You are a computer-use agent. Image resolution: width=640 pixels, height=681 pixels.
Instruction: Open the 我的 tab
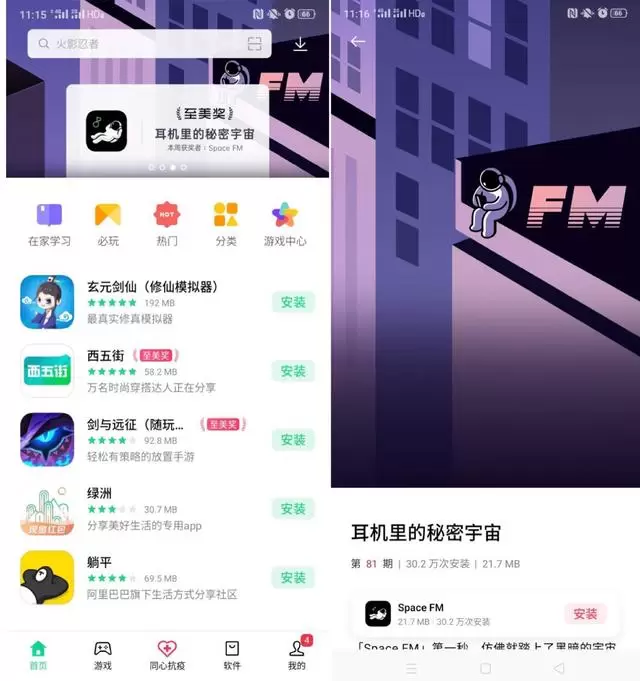coord(297,655)
